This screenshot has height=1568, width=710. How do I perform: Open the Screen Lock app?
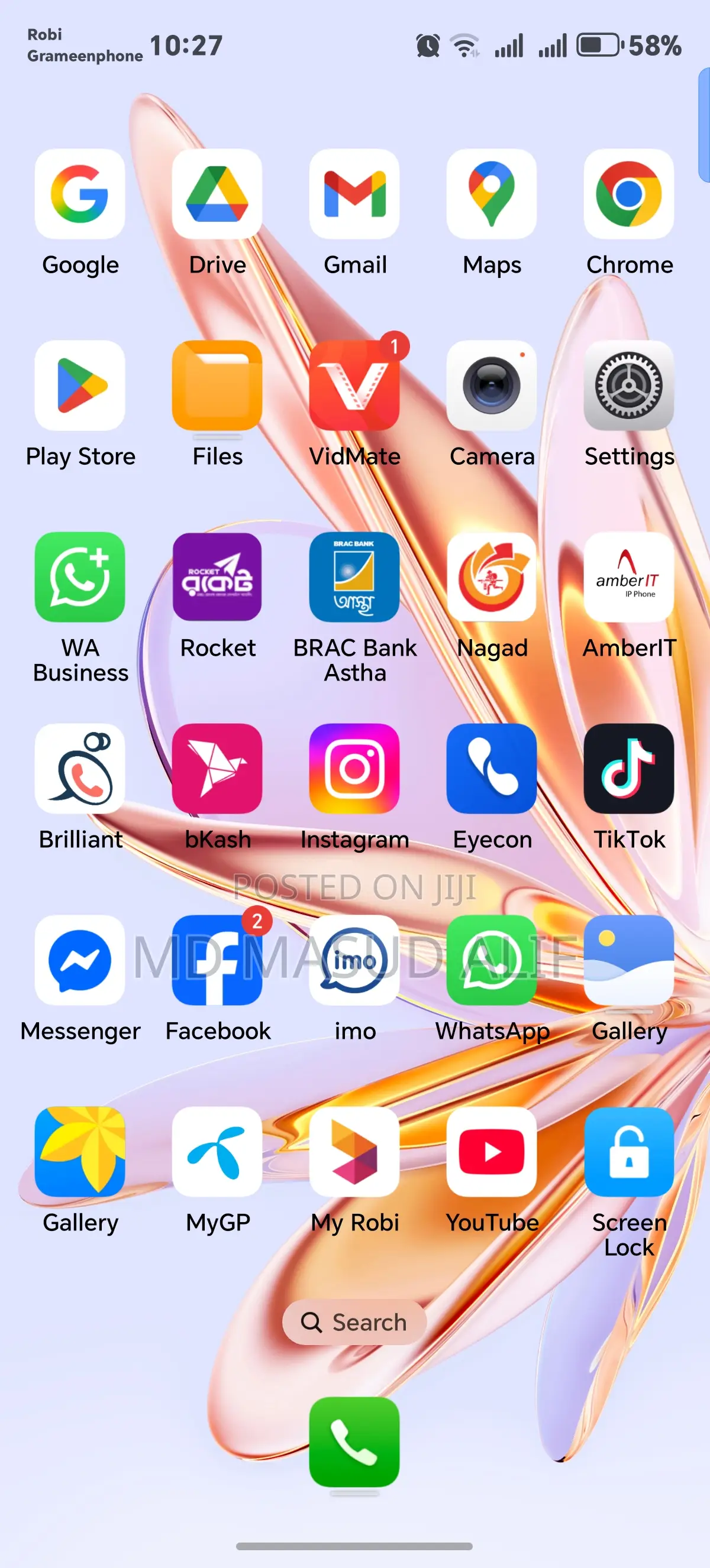[630, 1152]
